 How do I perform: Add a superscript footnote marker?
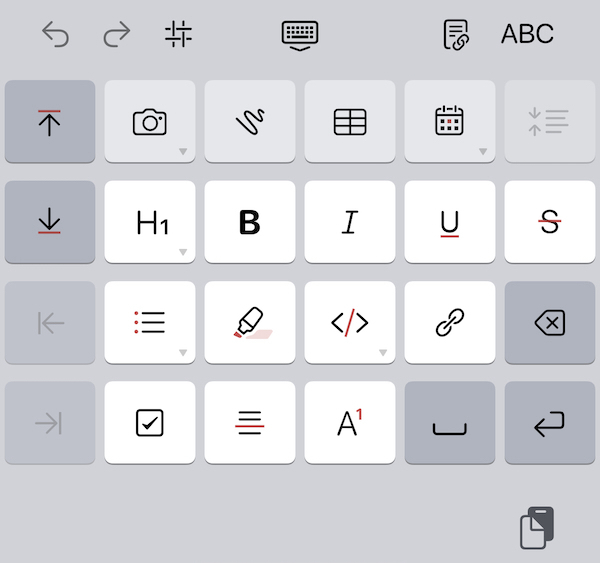(x=350, y=422)
